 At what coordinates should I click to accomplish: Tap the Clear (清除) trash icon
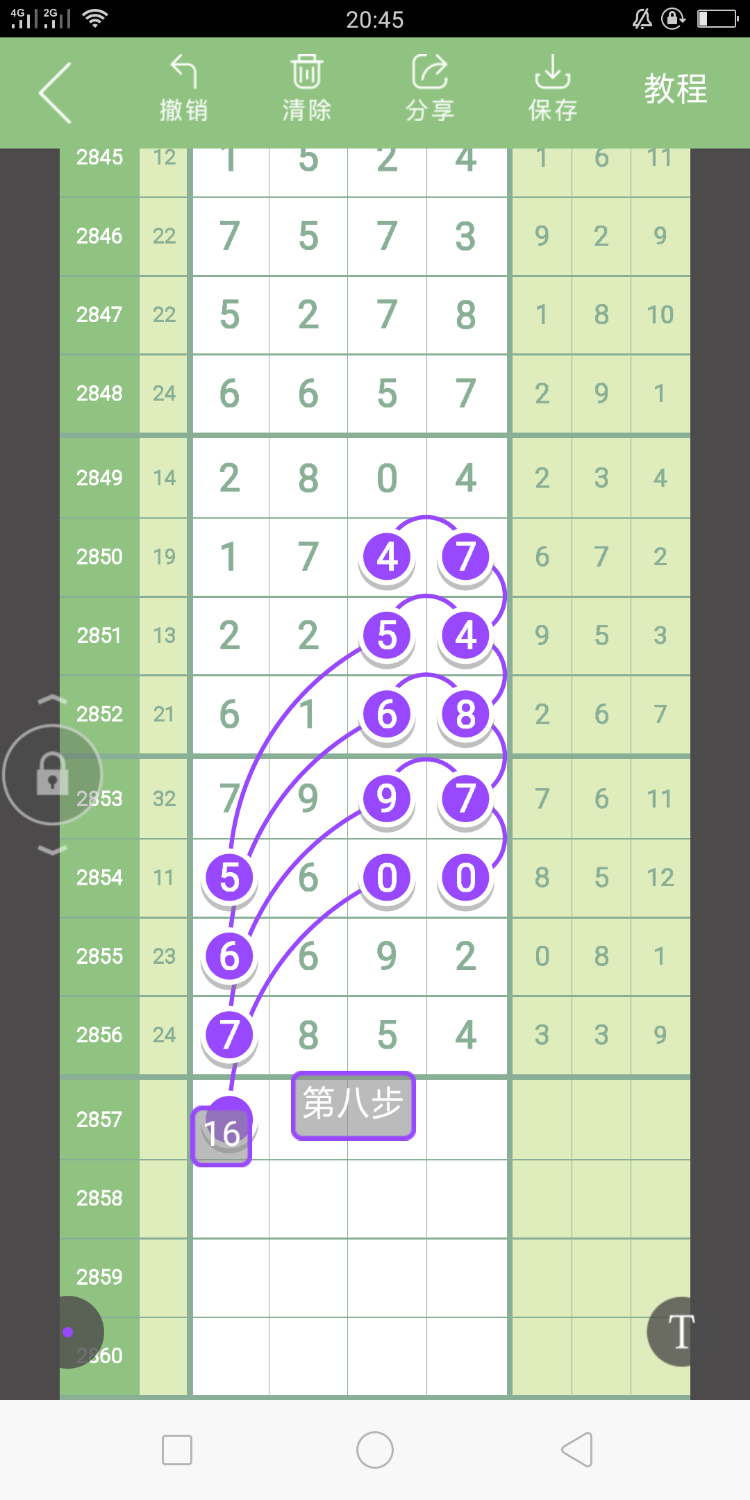pos(305,85)
